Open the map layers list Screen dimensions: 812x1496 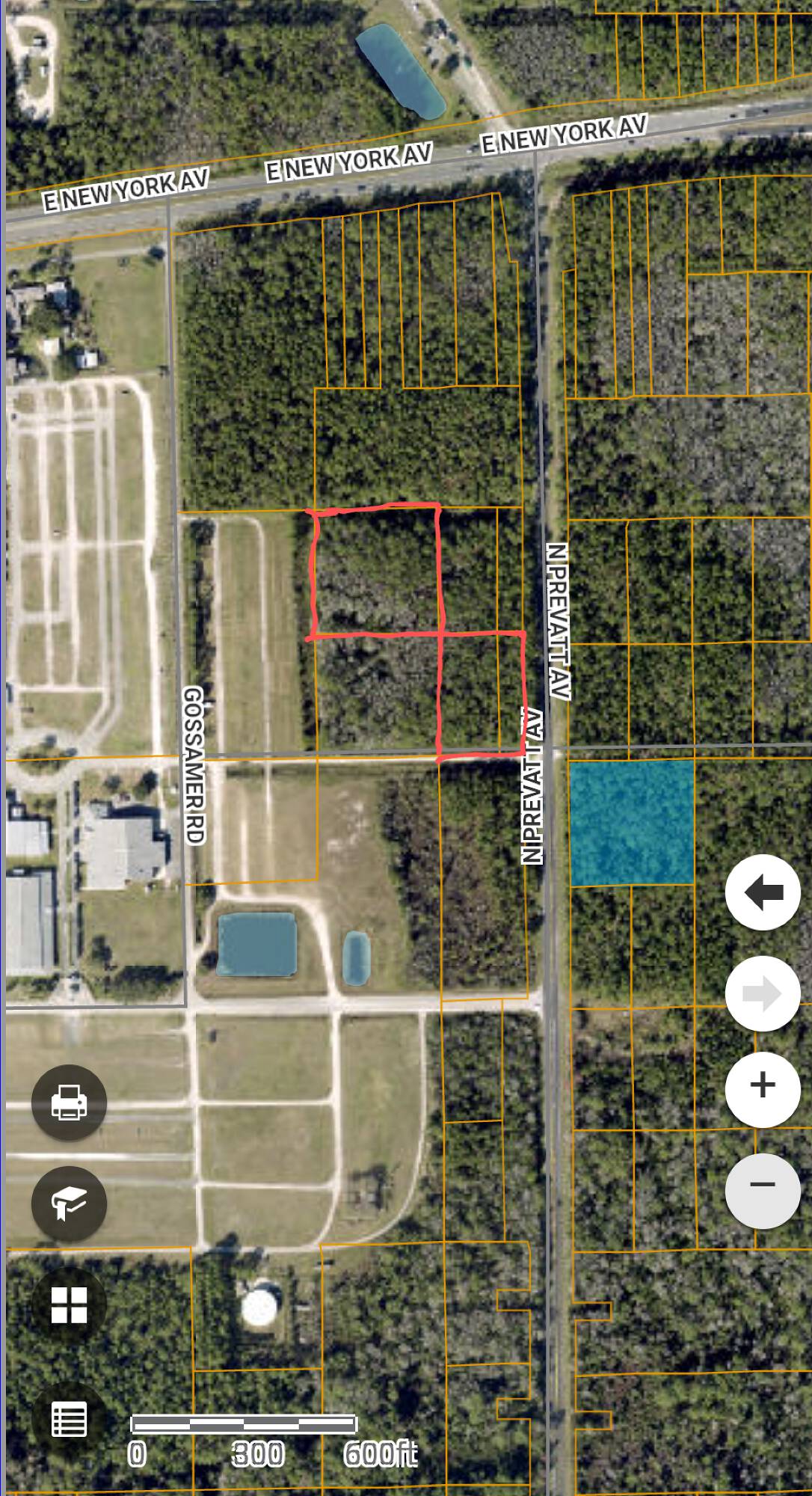[x=69, y=1419]
